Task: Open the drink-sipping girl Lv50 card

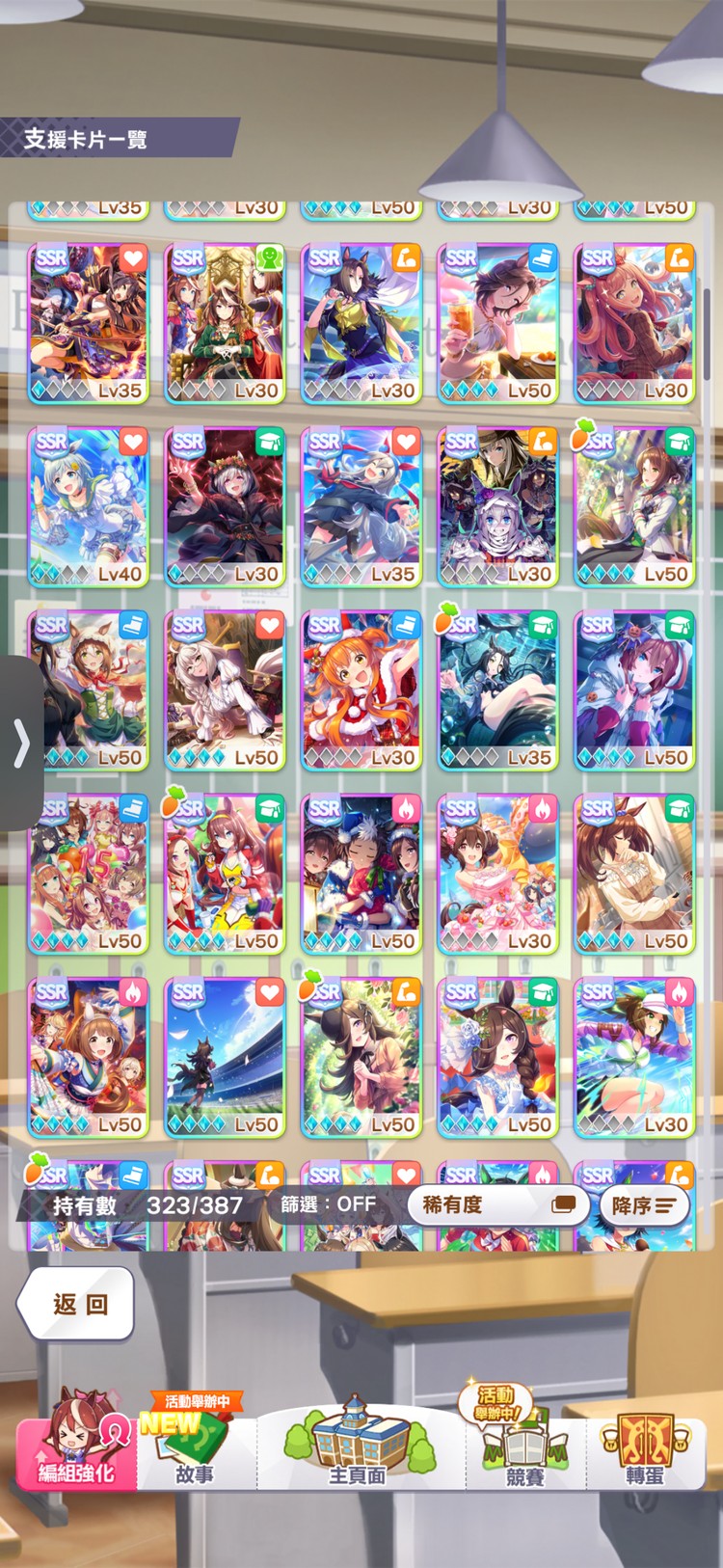Action: click(x=497, y=323)
